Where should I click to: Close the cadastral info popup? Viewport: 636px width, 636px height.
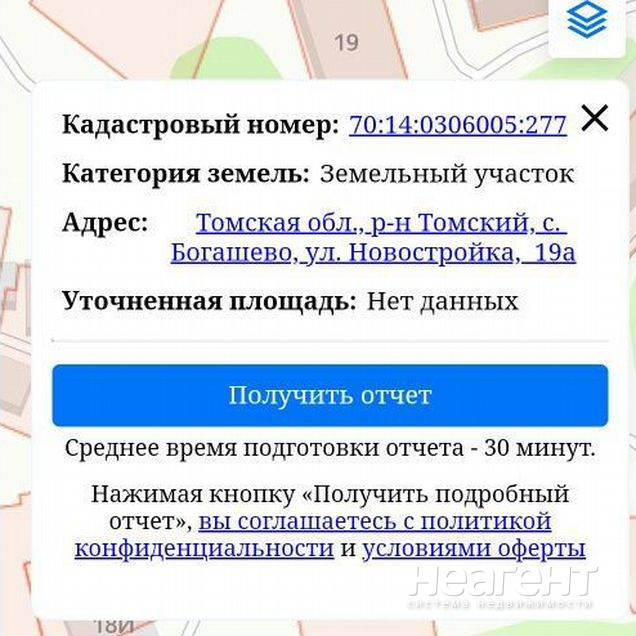pyautogui.click(x=594, y=118)
